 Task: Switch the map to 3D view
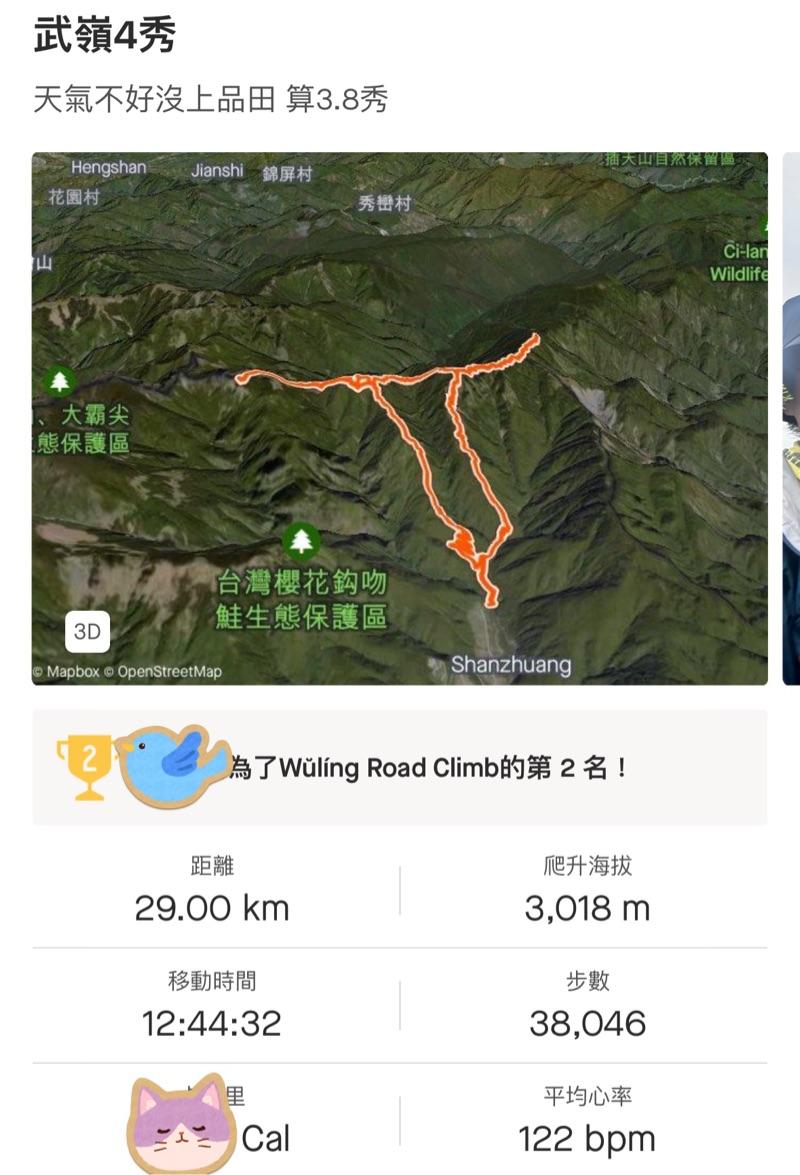pyautogui.click(x=88, y=632)
